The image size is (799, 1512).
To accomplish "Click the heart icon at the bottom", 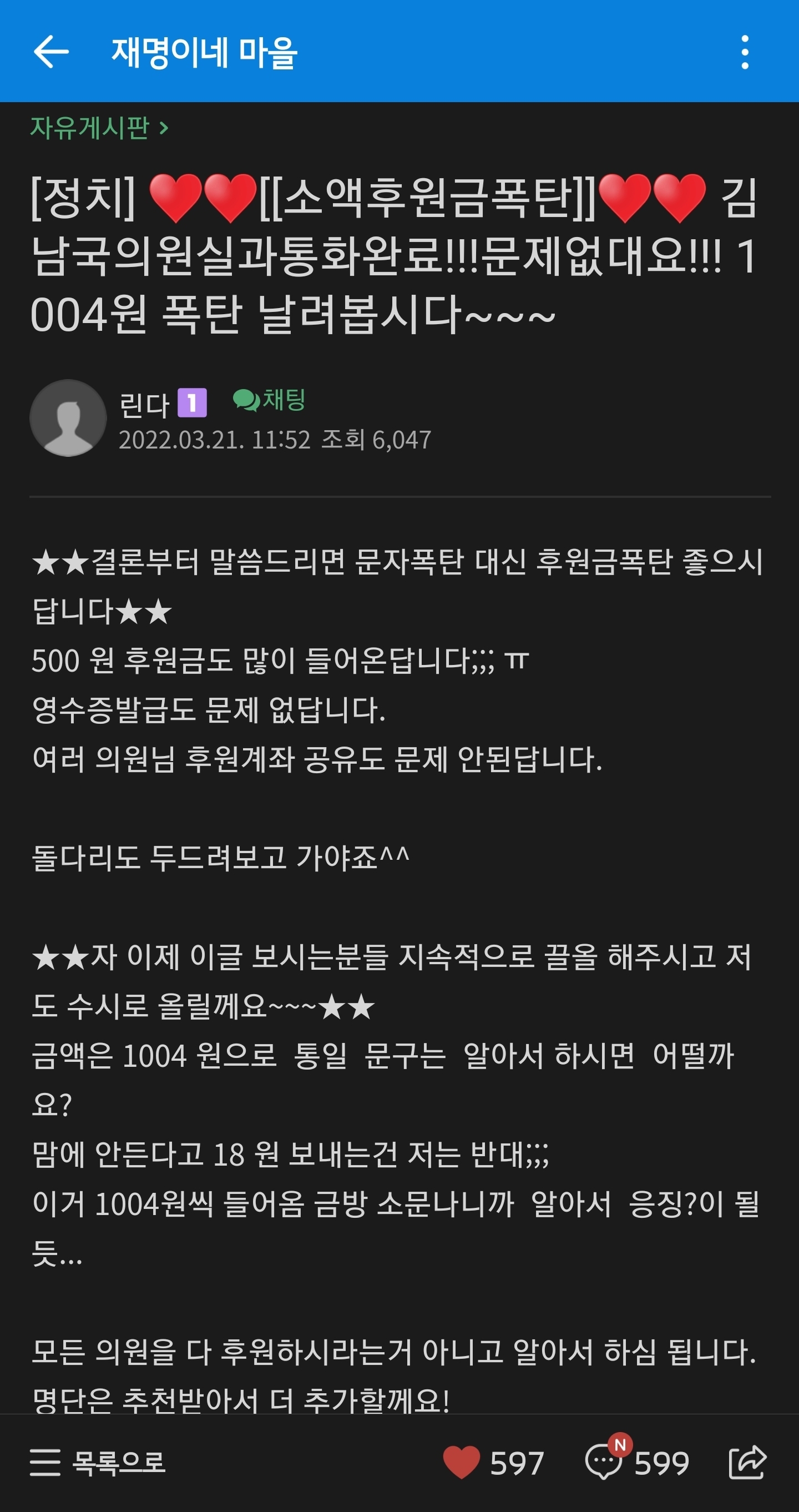I will [463, 1461].
